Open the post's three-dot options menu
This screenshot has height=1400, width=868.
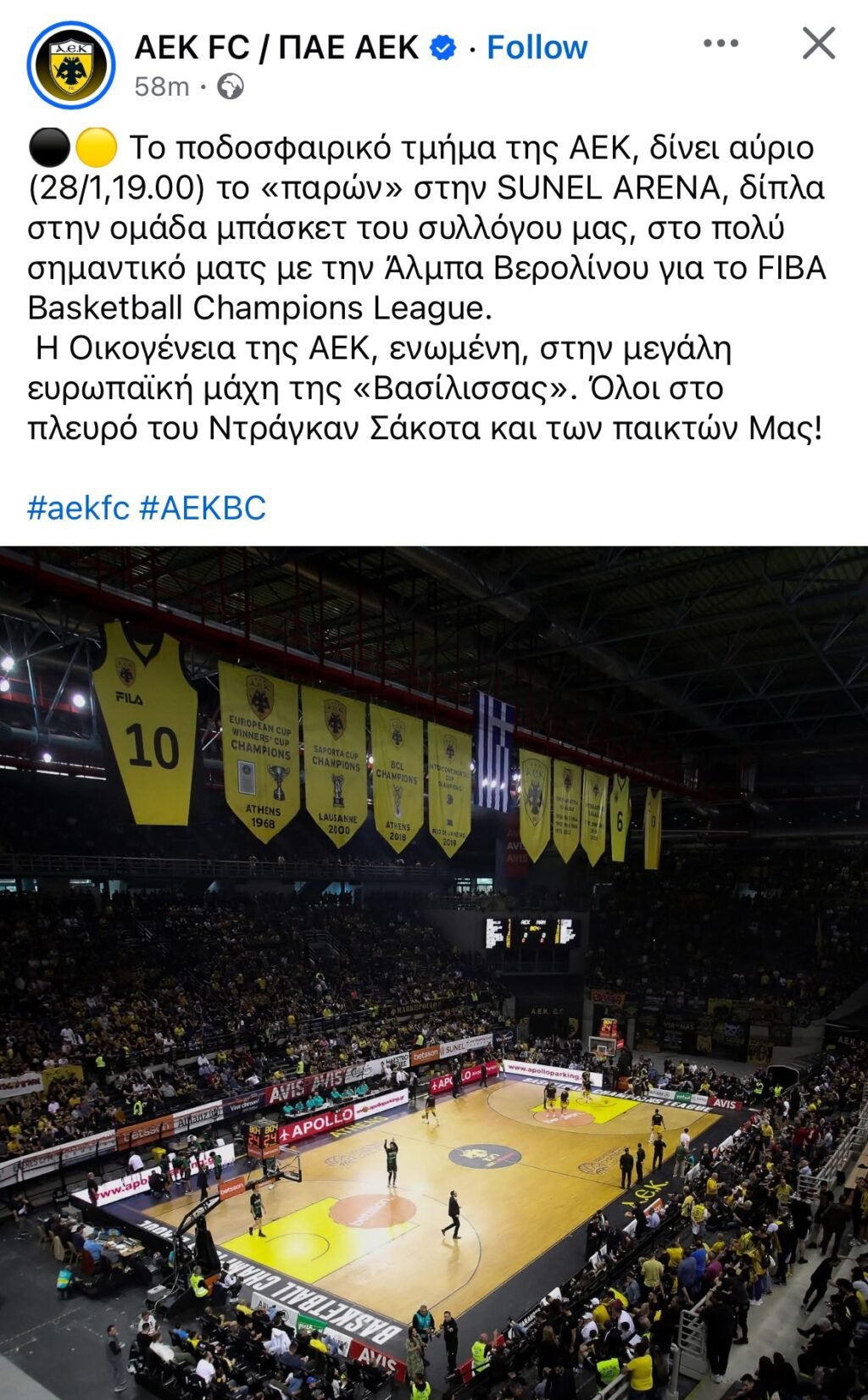pos(721,43)
